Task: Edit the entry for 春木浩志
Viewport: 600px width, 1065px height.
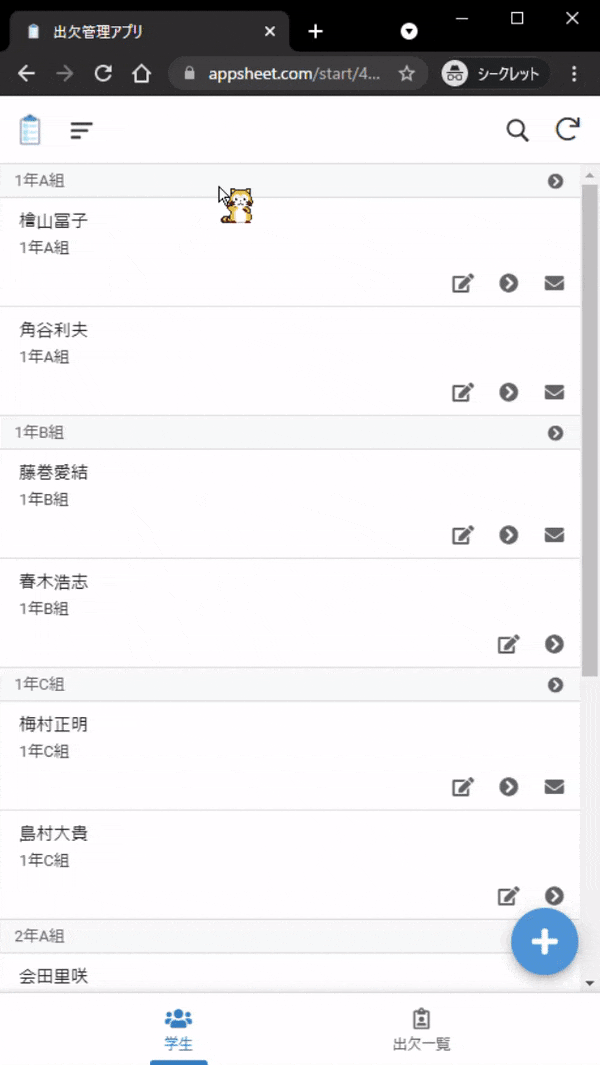Action: pos(508,644)
